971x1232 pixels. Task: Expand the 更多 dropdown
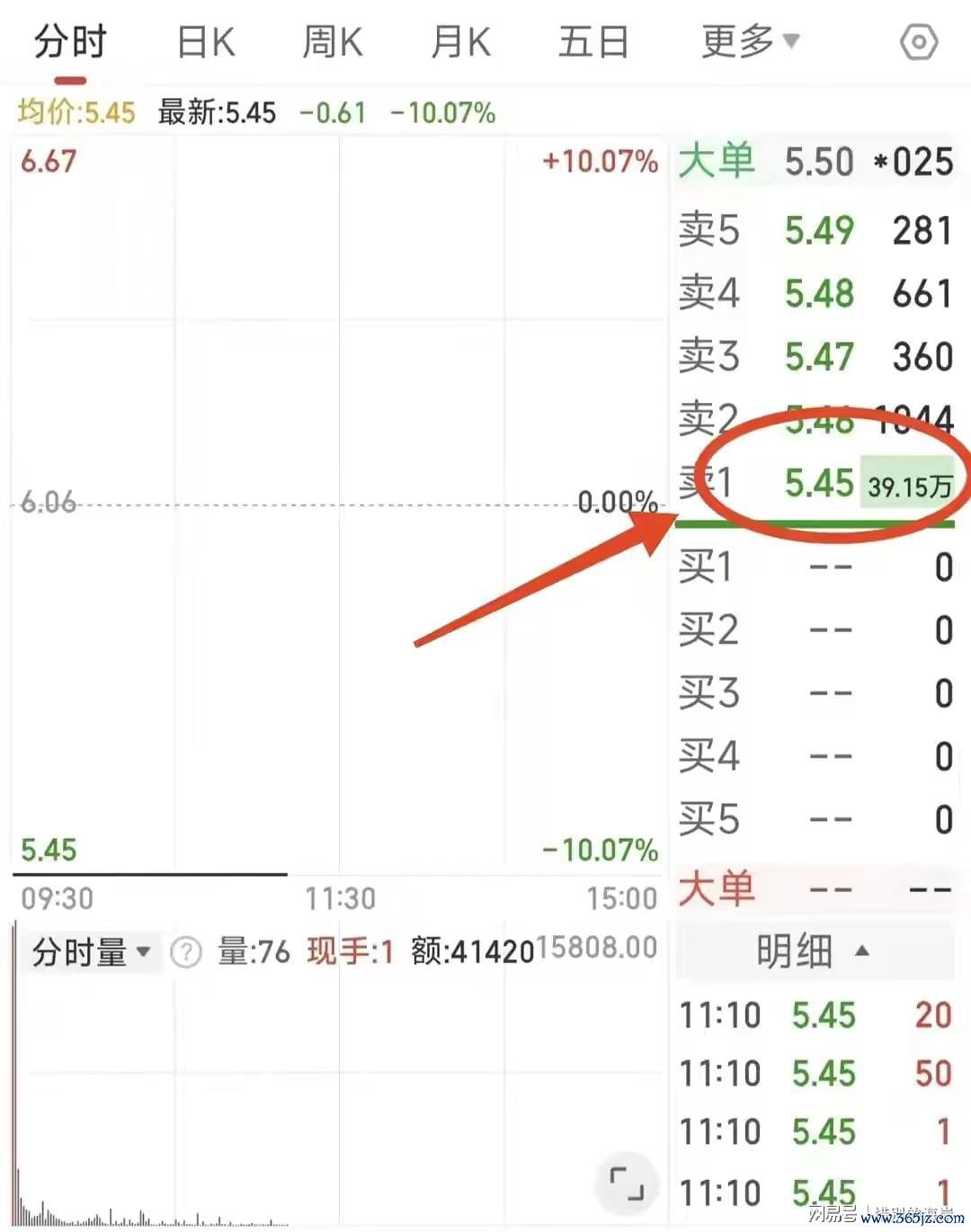pyautogui.click(x=749, y=41)
